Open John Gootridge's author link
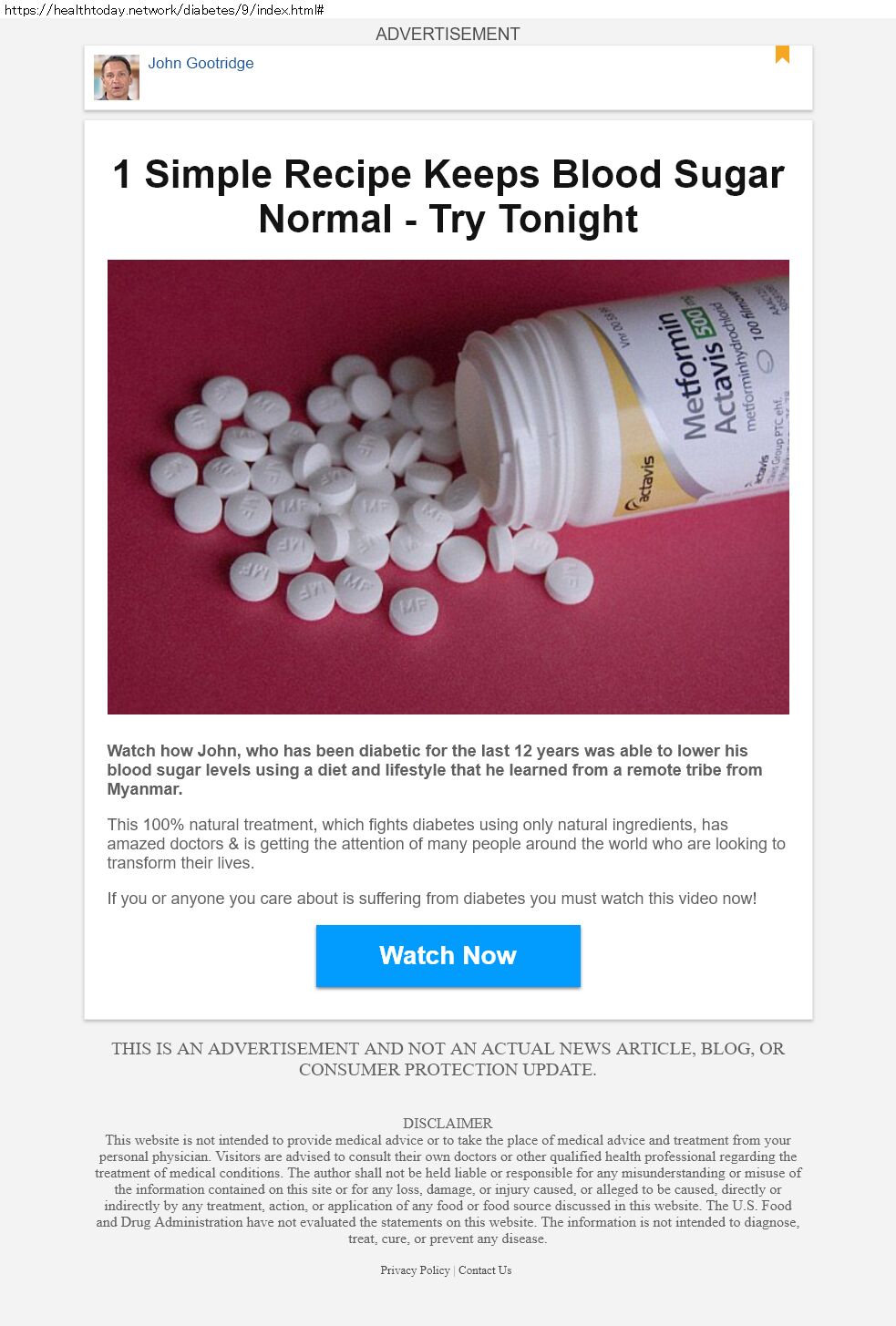896x1326 pixels. [x=201, y=63]
